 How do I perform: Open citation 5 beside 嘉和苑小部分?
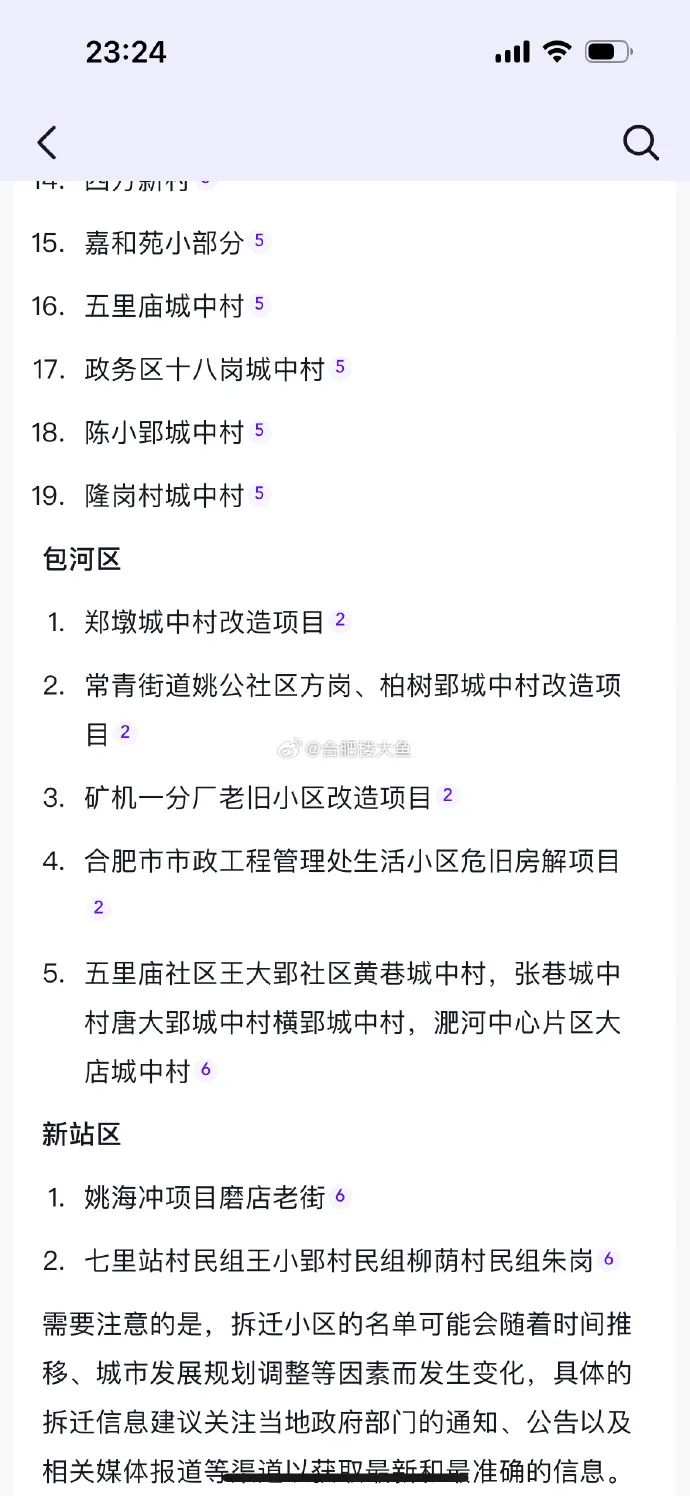pos(259,241)
